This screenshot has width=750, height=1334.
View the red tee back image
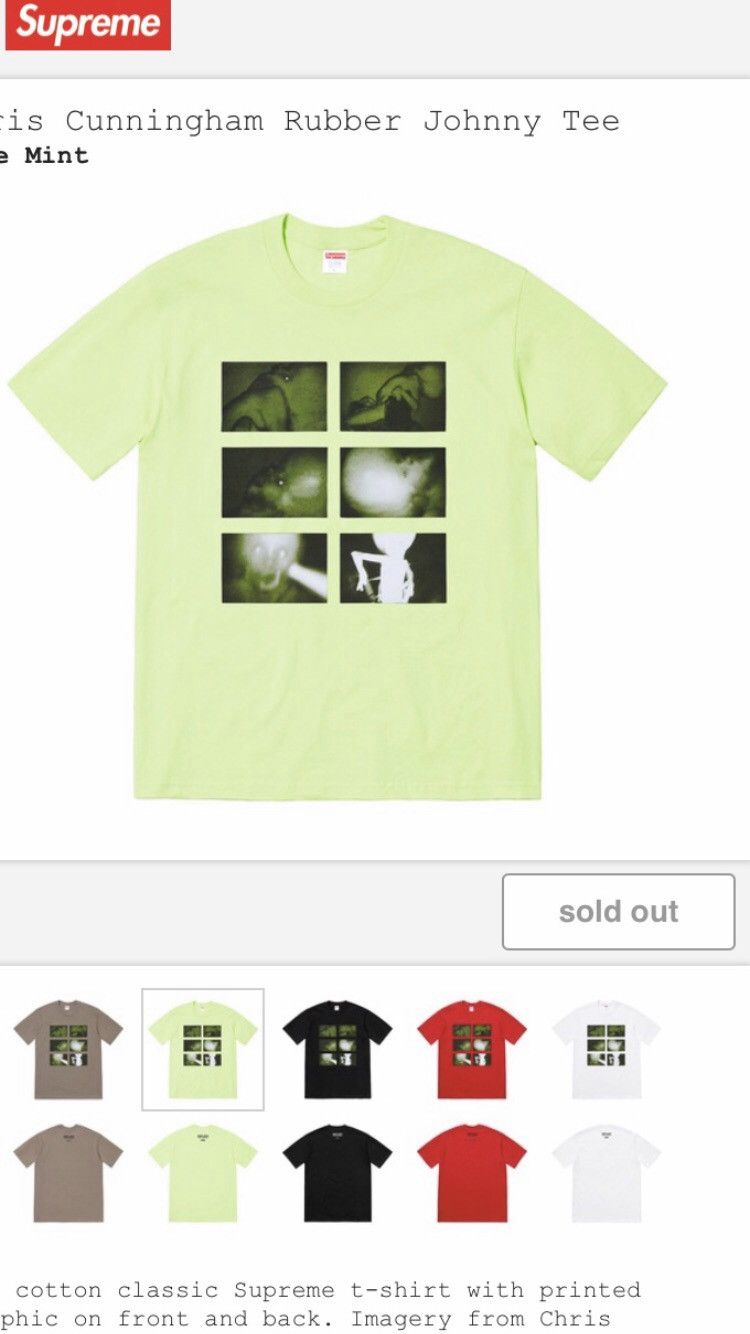(x=472, y=1172)
